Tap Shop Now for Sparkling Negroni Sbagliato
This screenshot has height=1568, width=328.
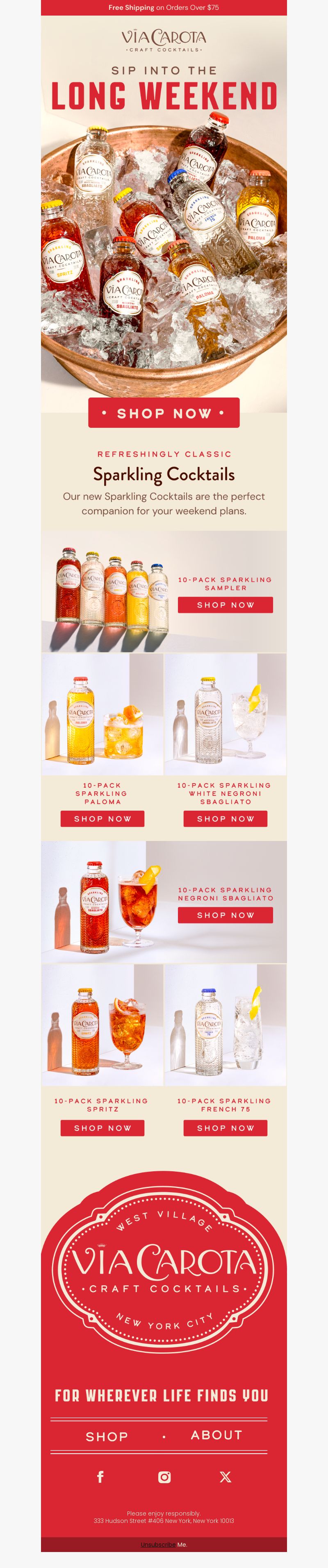point(225,915)
